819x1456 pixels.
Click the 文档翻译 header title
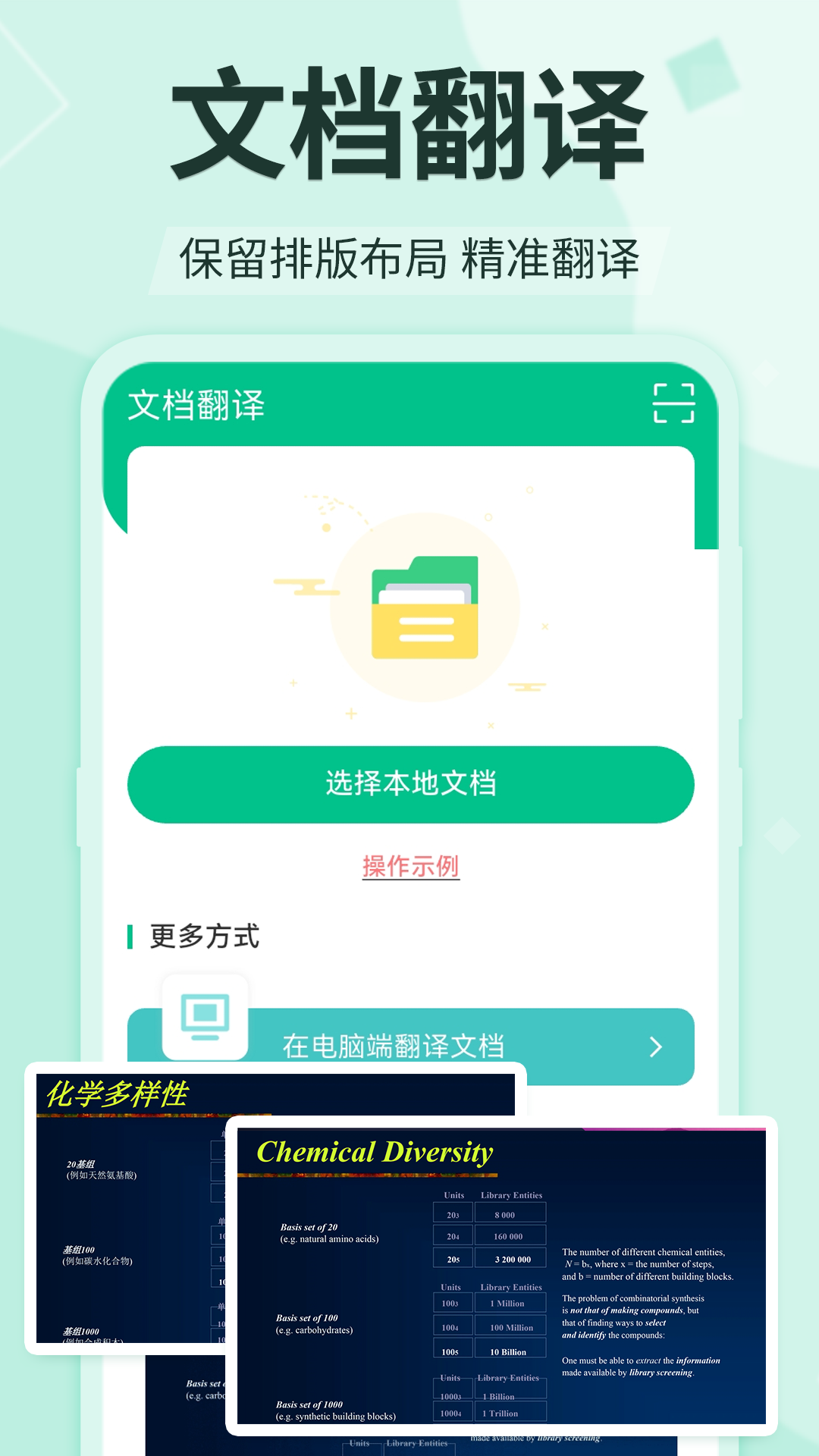tap(197, 406)
